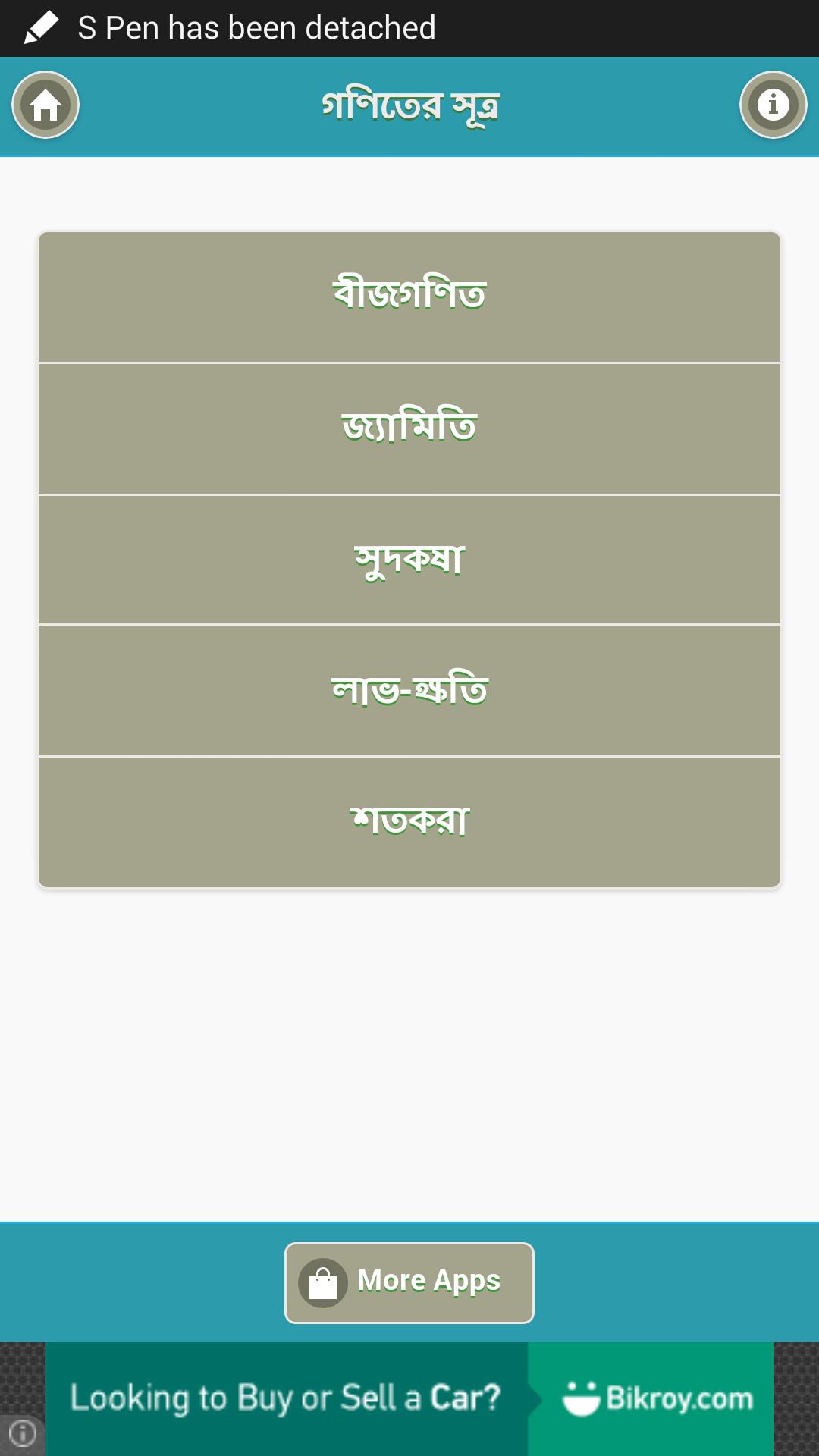
Task: Open সুদকষা formulas
Action: tap(409, 560)
